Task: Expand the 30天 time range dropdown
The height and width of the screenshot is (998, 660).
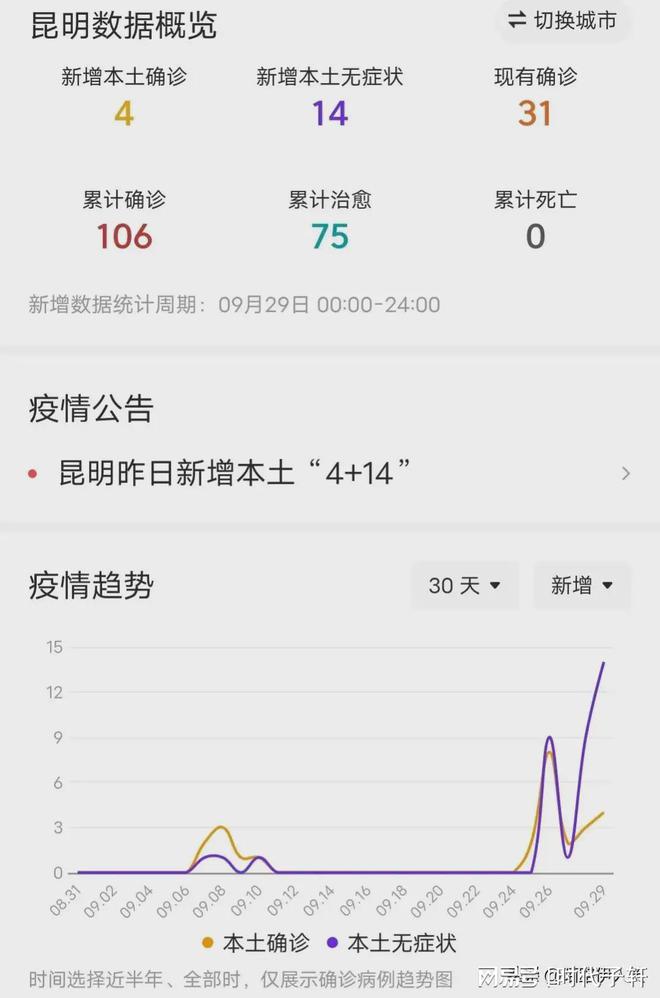Action: (x=465, y=586)
